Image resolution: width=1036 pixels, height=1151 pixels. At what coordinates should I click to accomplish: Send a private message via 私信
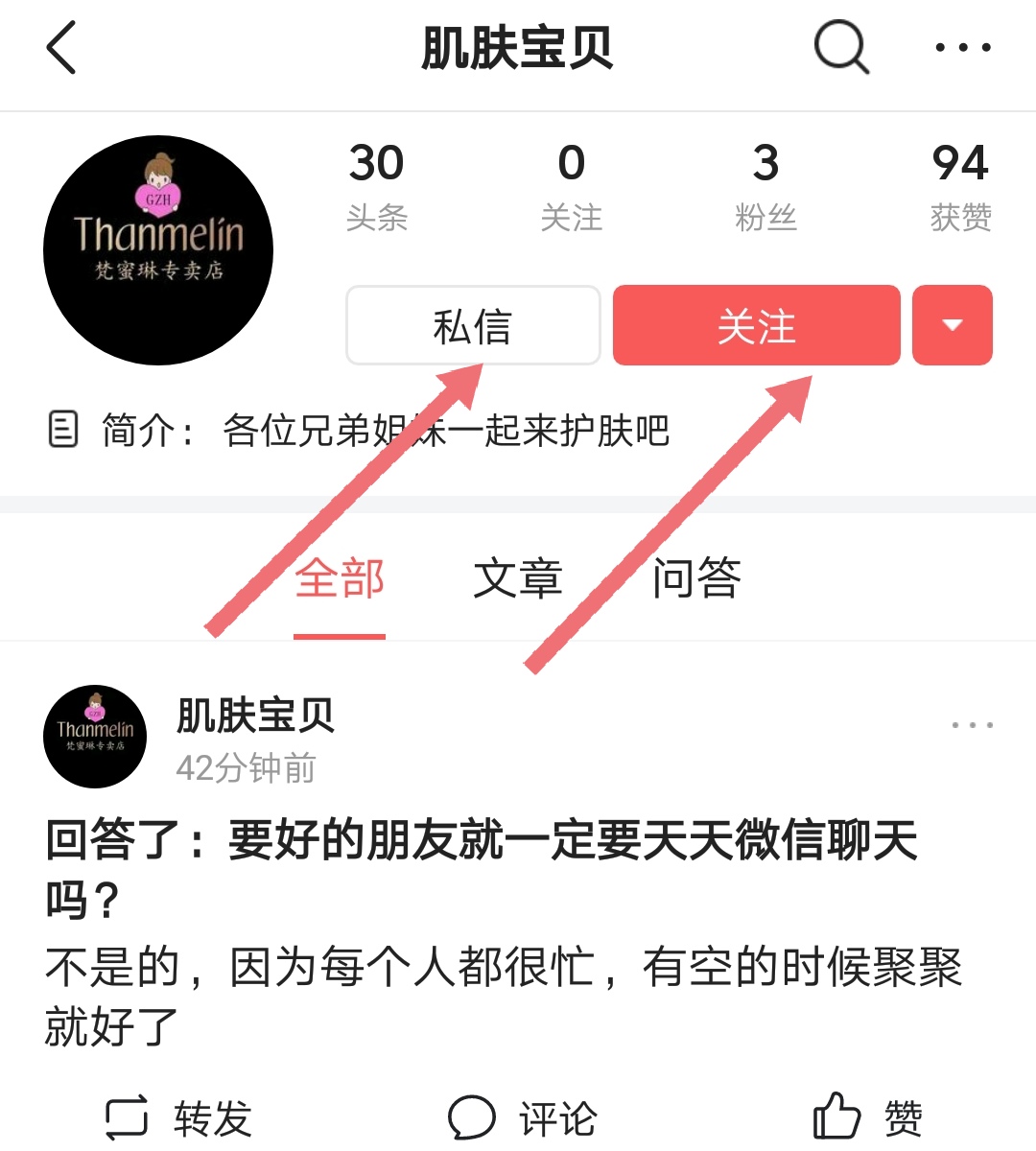point(472,326)
